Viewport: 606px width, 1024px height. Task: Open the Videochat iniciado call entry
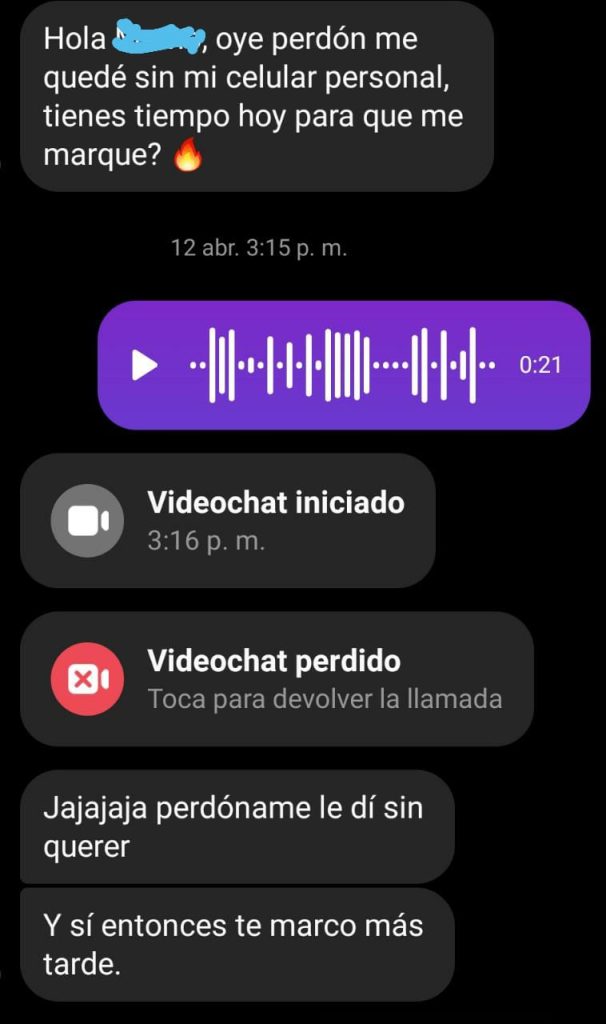pyautogui.click(x=228, y=520)
